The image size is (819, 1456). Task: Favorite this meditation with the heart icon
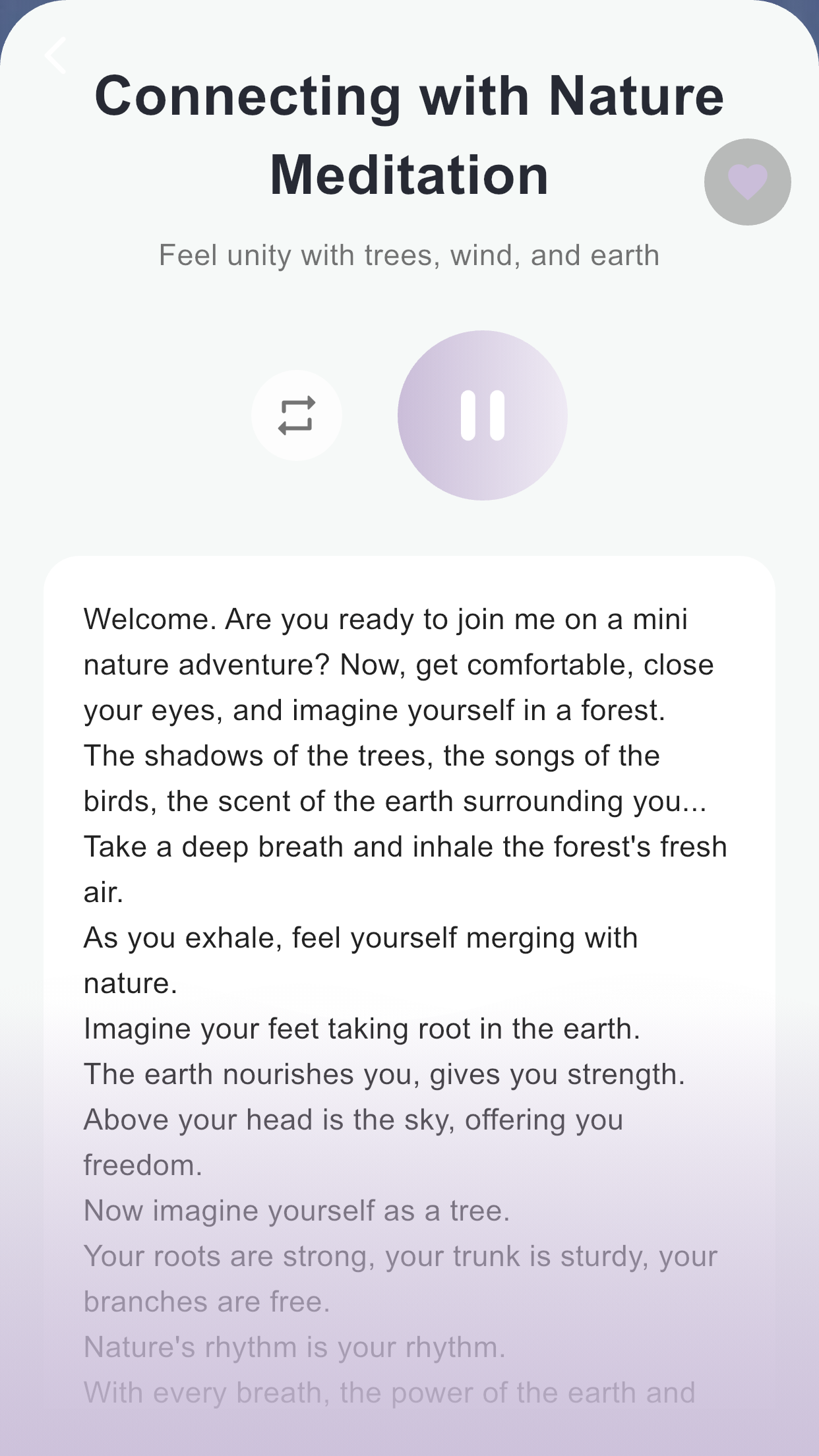[x=747, y=182]
